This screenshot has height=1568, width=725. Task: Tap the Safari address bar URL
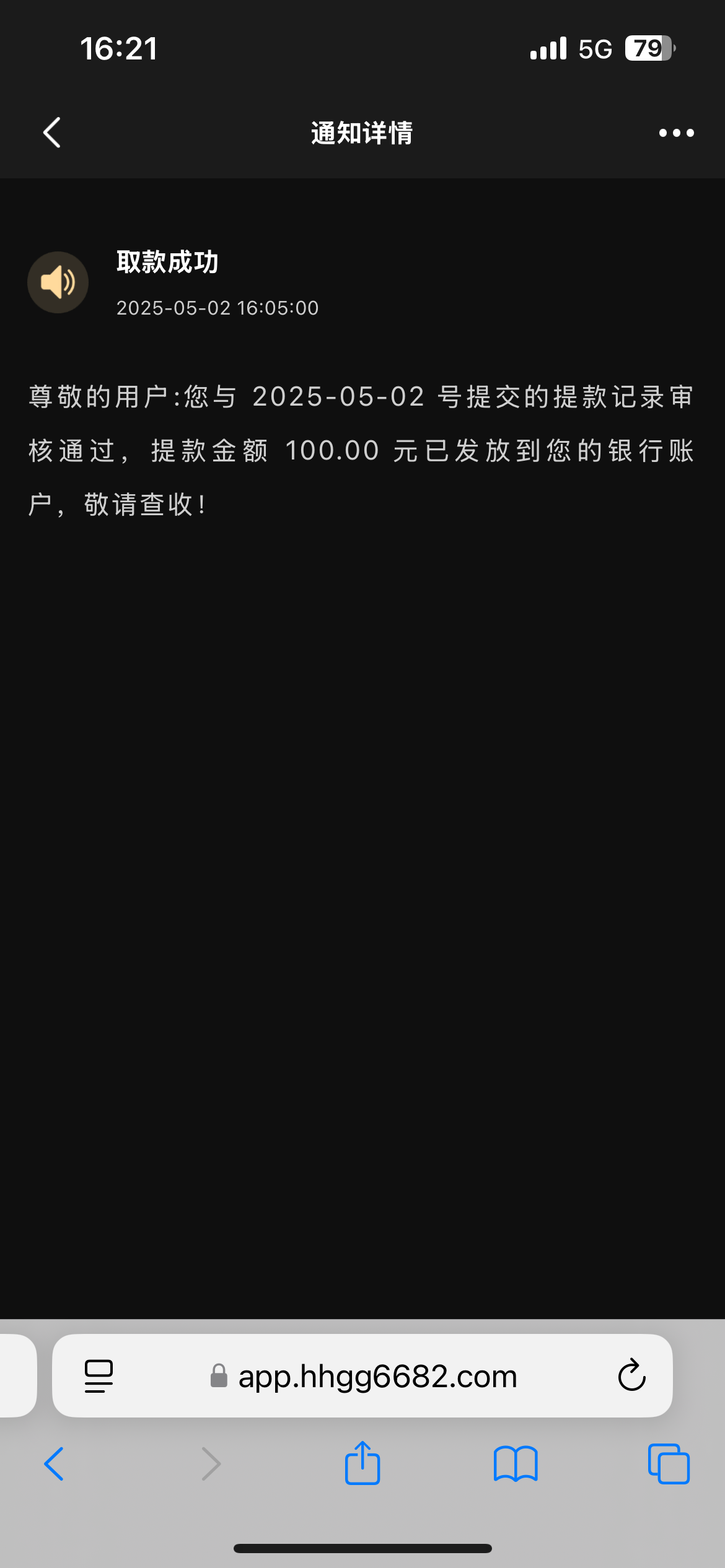pos(377,1377)
